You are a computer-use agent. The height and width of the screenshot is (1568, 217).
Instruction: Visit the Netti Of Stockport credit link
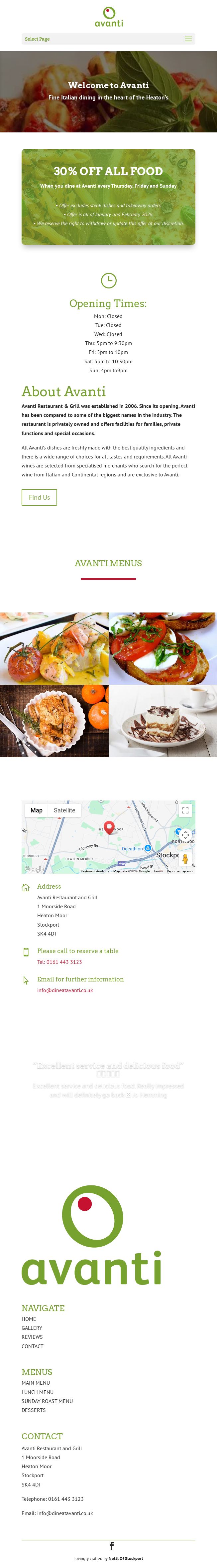click(126, 1559)
